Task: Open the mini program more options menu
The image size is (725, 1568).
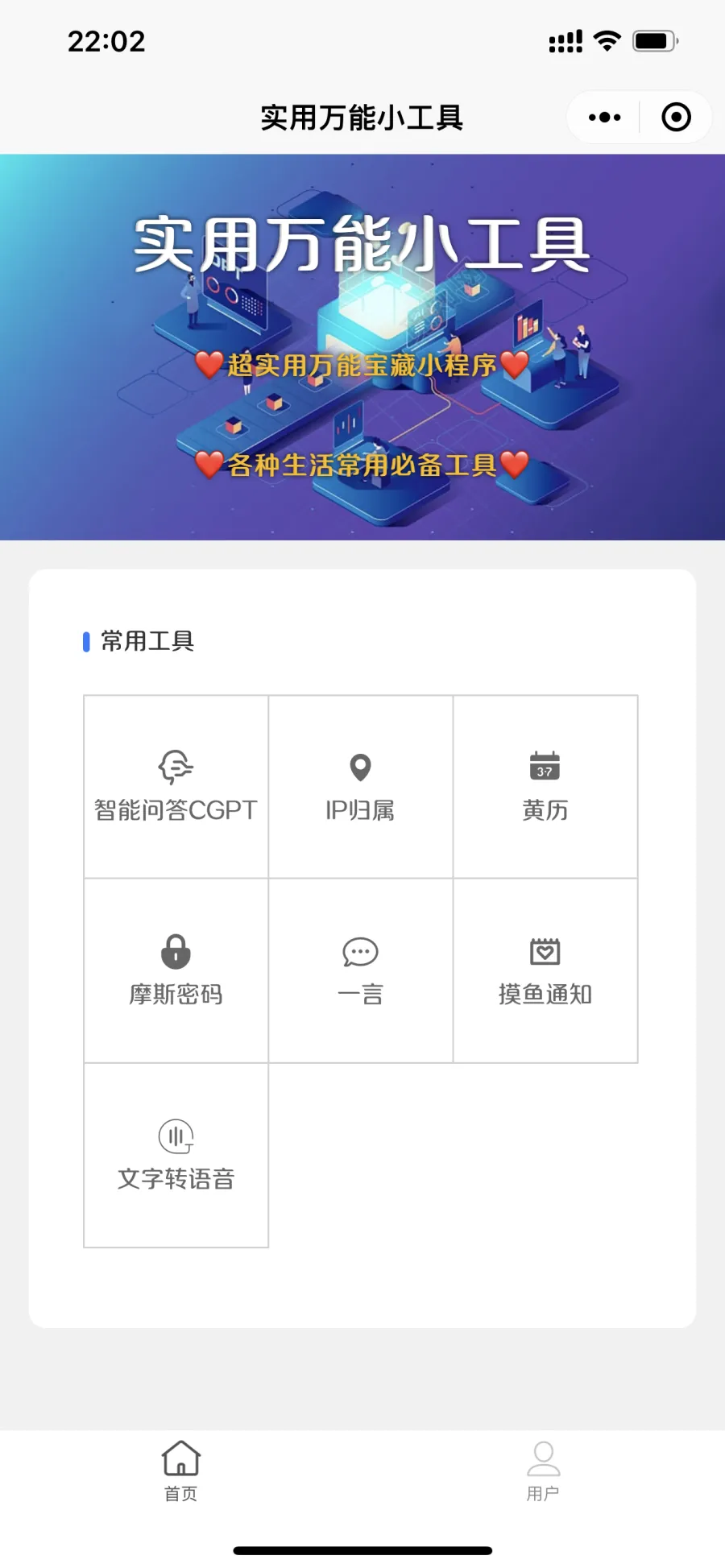Action: [604, 118]
